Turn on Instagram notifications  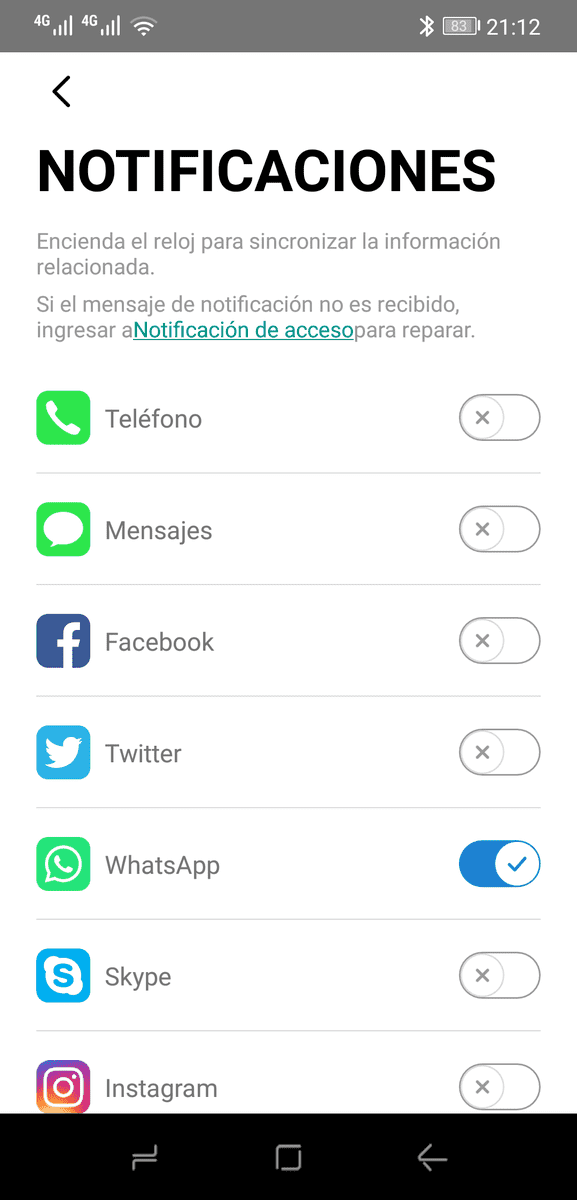[499, 1087]
